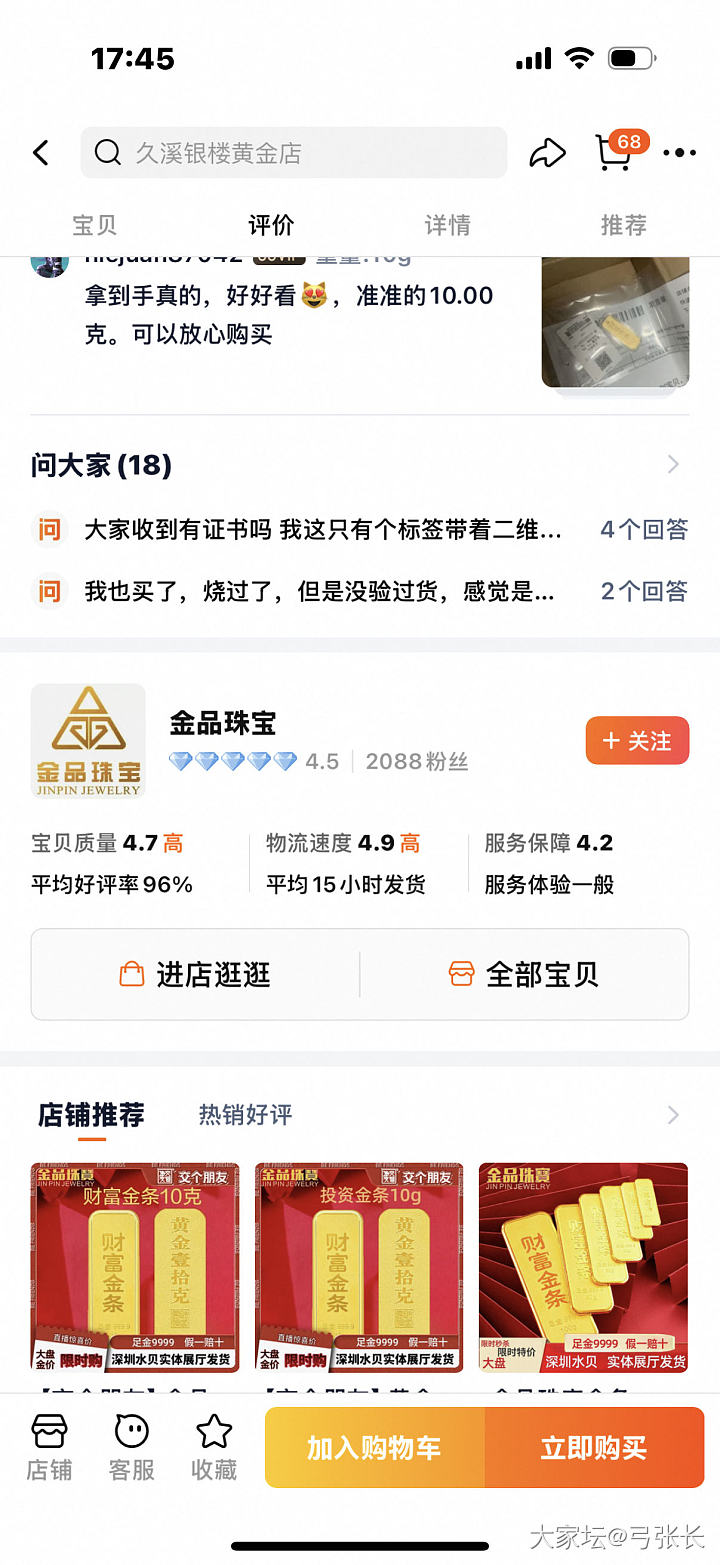Add the item with 加入购物车
720x1565 pixels.
pyautogui.click(x=374, y=1447)
